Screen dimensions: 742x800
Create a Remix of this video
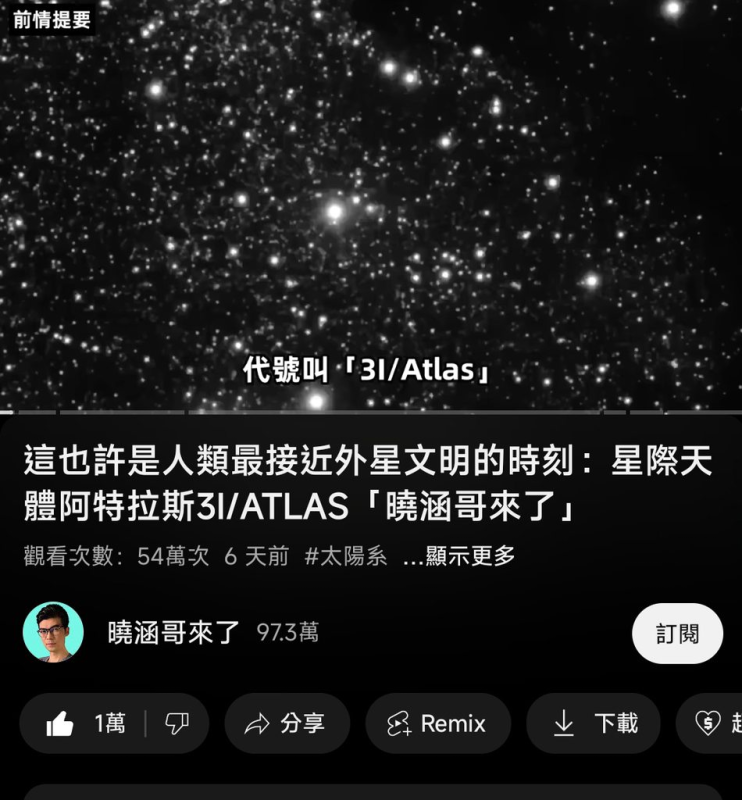point(437,723)
